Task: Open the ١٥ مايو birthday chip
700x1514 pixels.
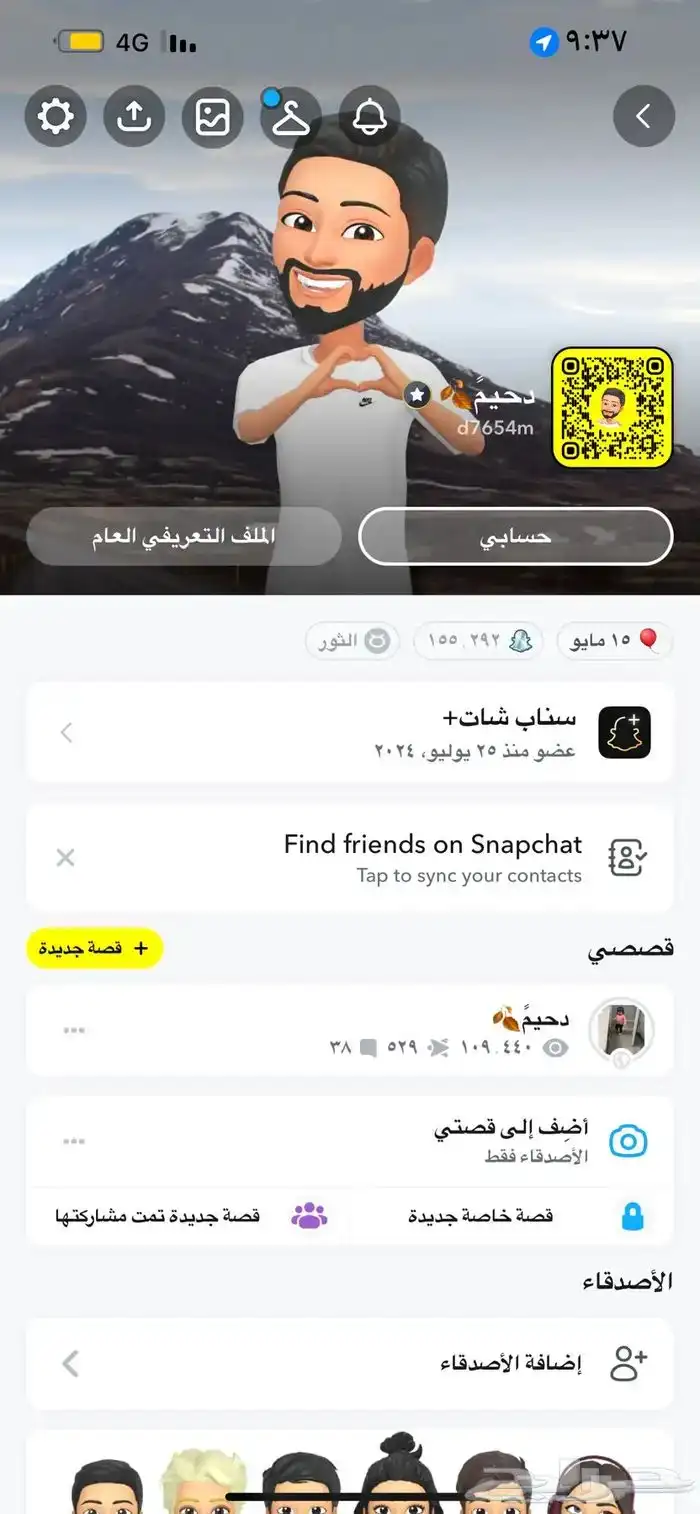Action: (x=614, y=641)
